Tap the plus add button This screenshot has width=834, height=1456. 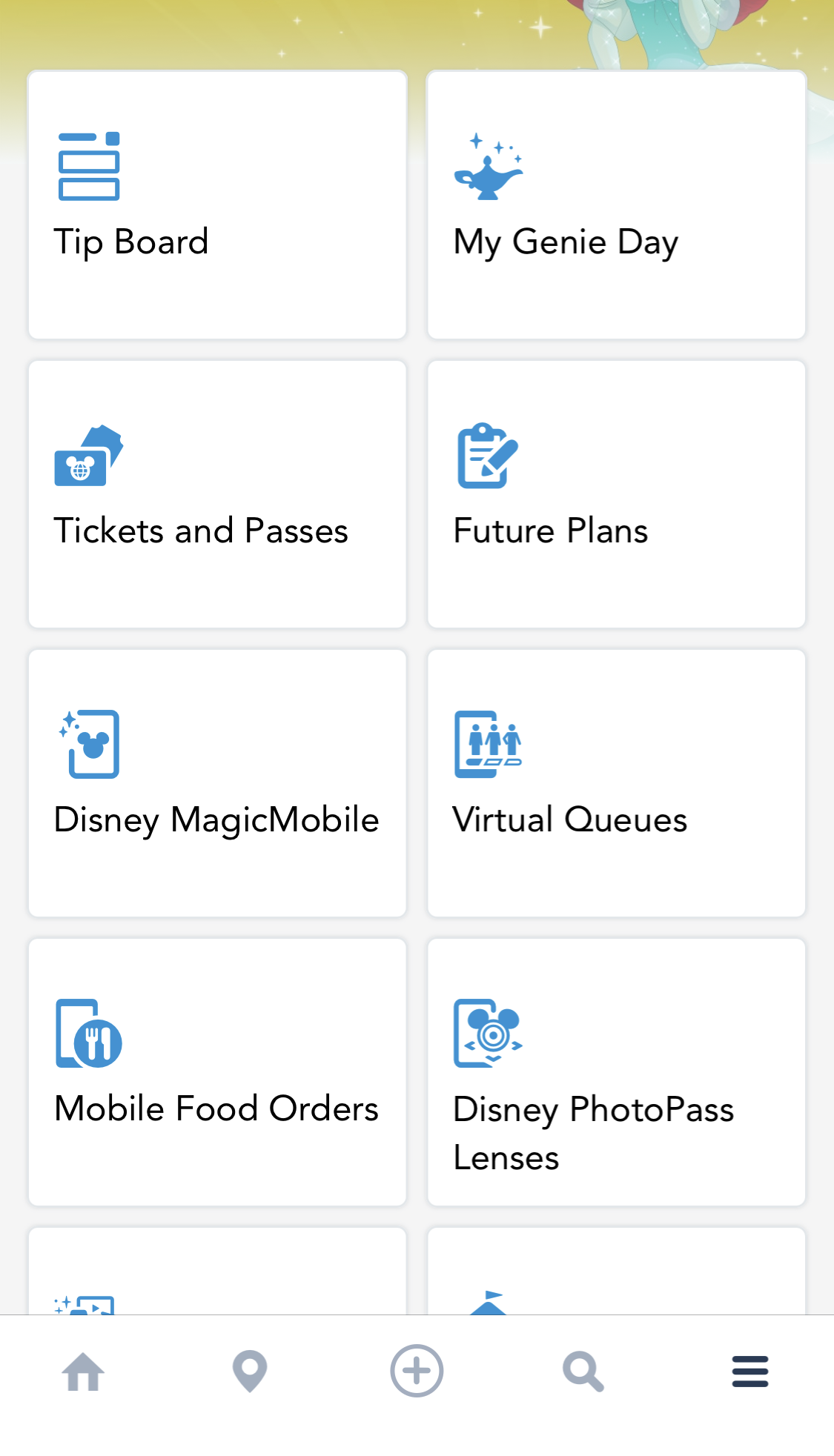(417, 1371)
